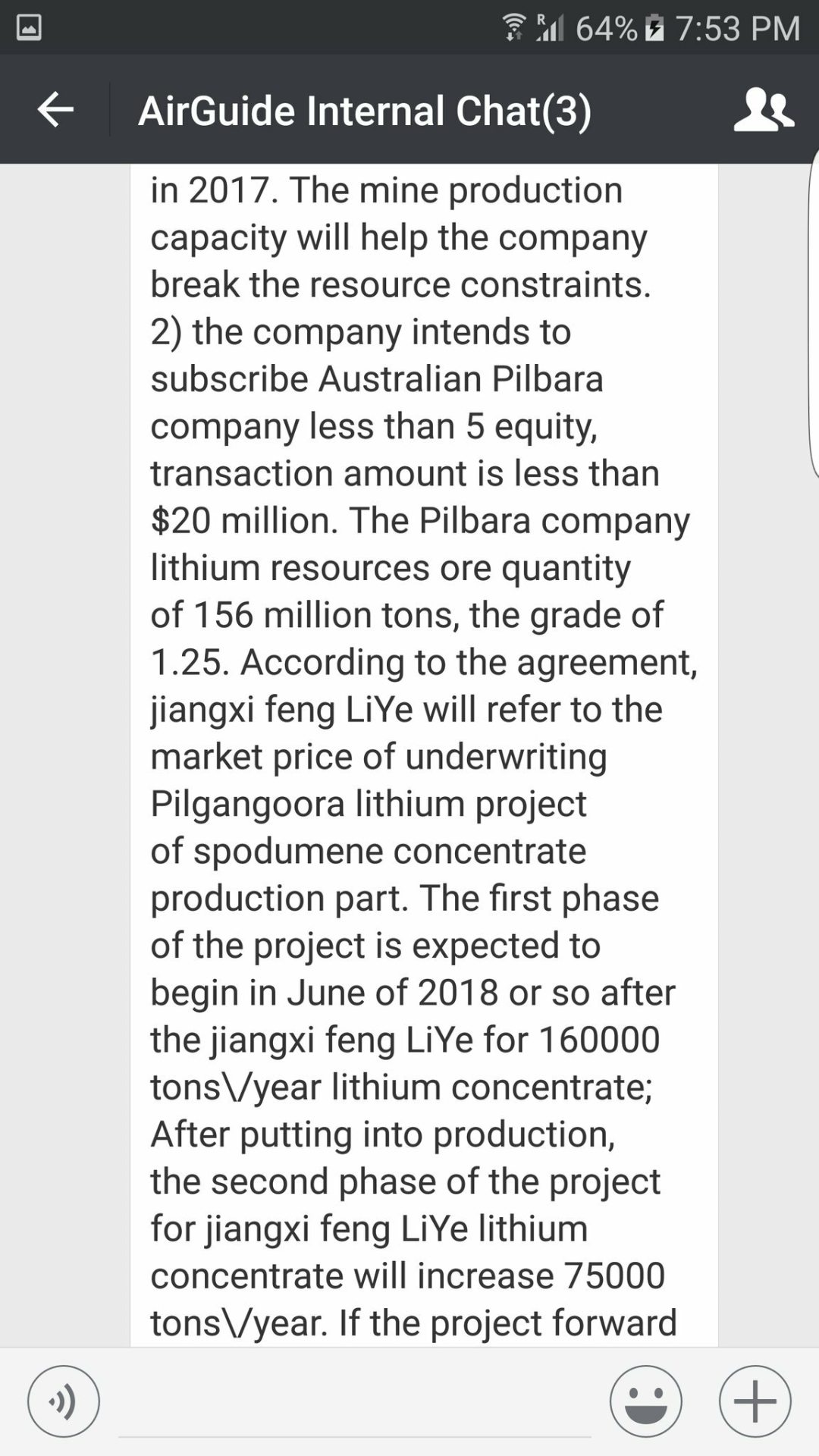Go back from AirGuide Internal Chat

click(55, 110)
